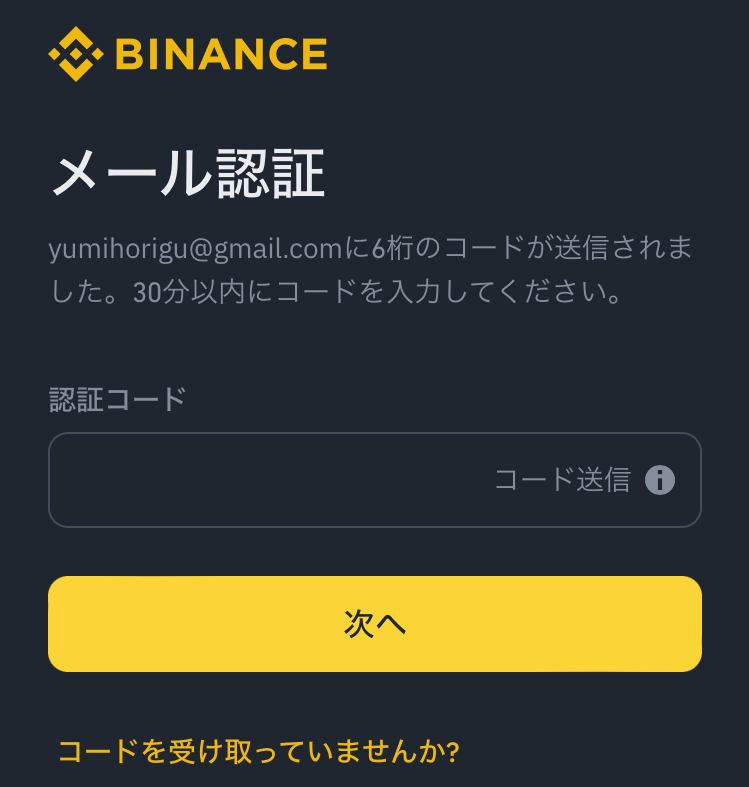Open the コードを受け取っていませんか? link
Image resolution: width=749 pixels, height=787 pixels.
coord(258,751)
